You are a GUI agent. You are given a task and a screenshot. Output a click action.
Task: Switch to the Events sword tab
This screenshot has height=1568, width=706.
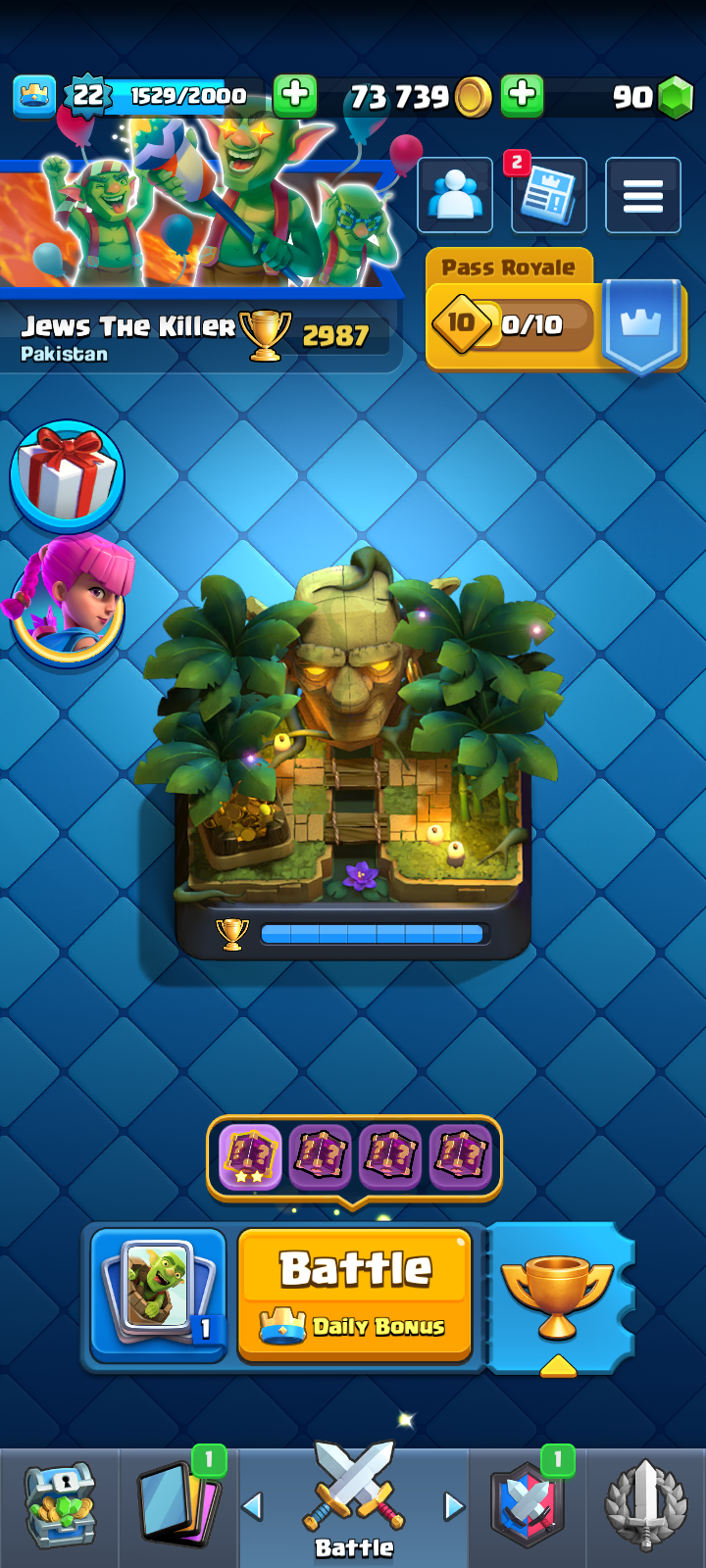click(645, 1506)
